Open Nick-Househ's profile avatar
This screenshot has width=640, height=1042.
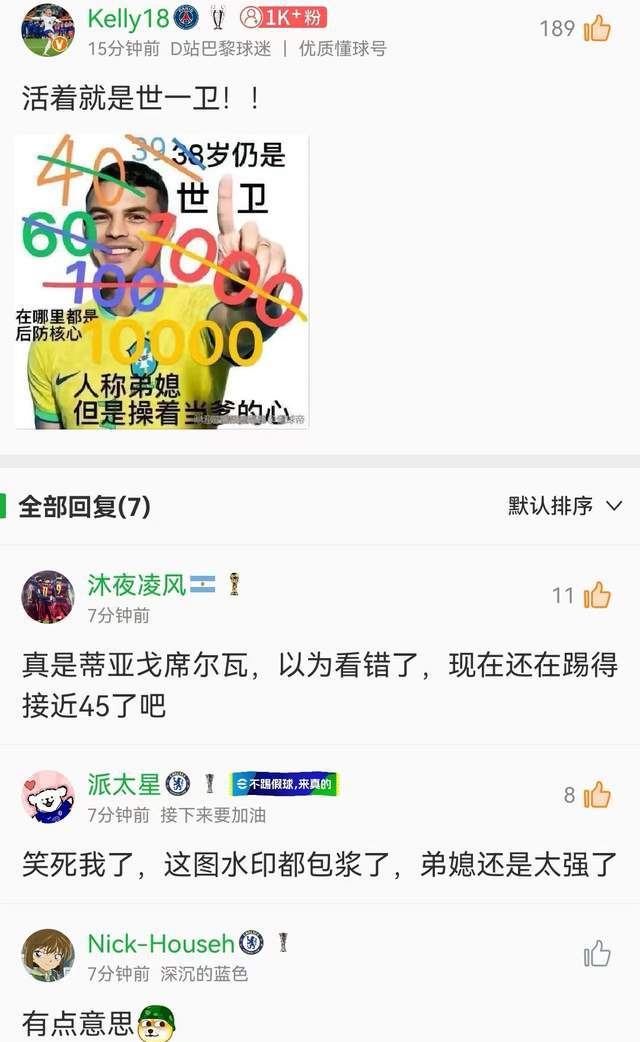click(x=48, y=955)
